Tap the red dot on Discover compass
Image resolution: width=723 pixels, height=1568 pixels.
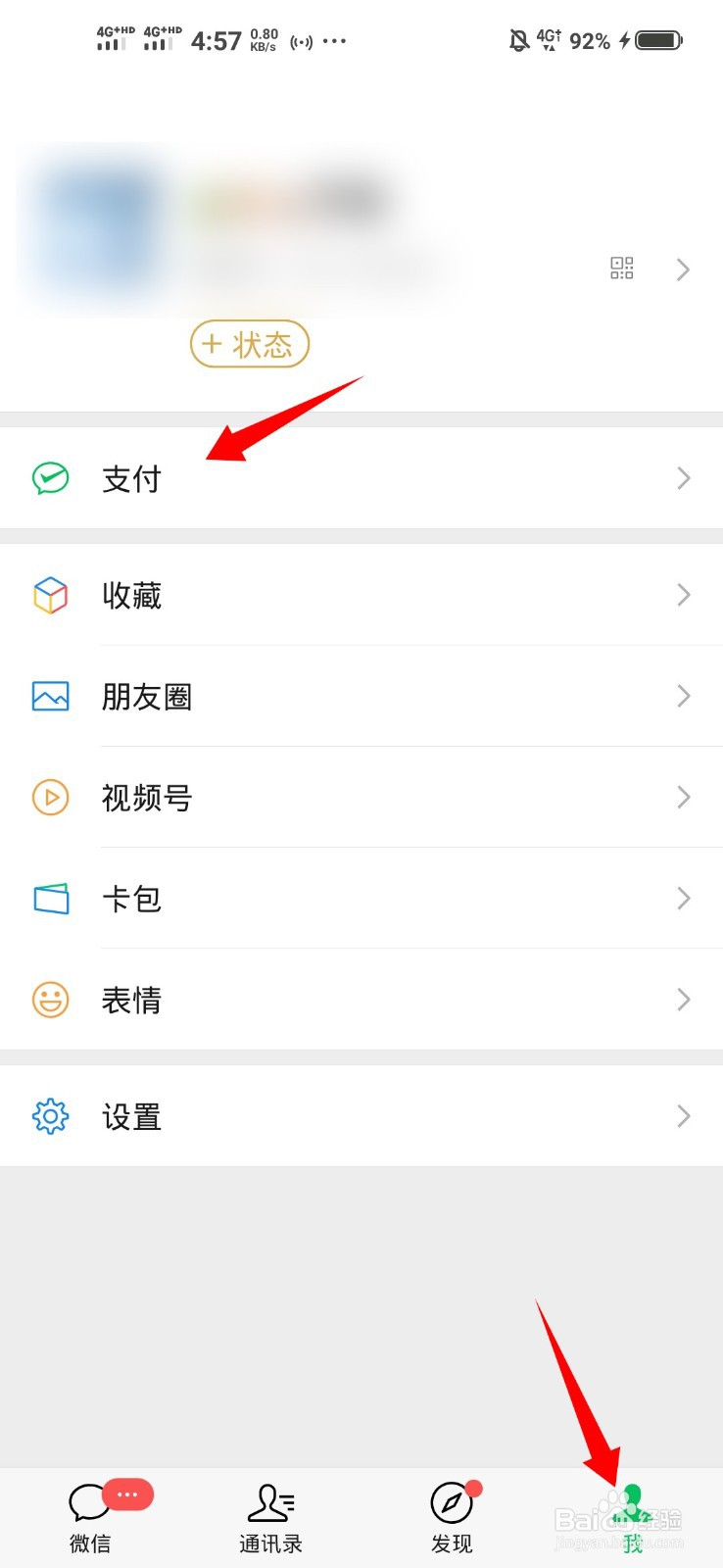pos(472,1488)
